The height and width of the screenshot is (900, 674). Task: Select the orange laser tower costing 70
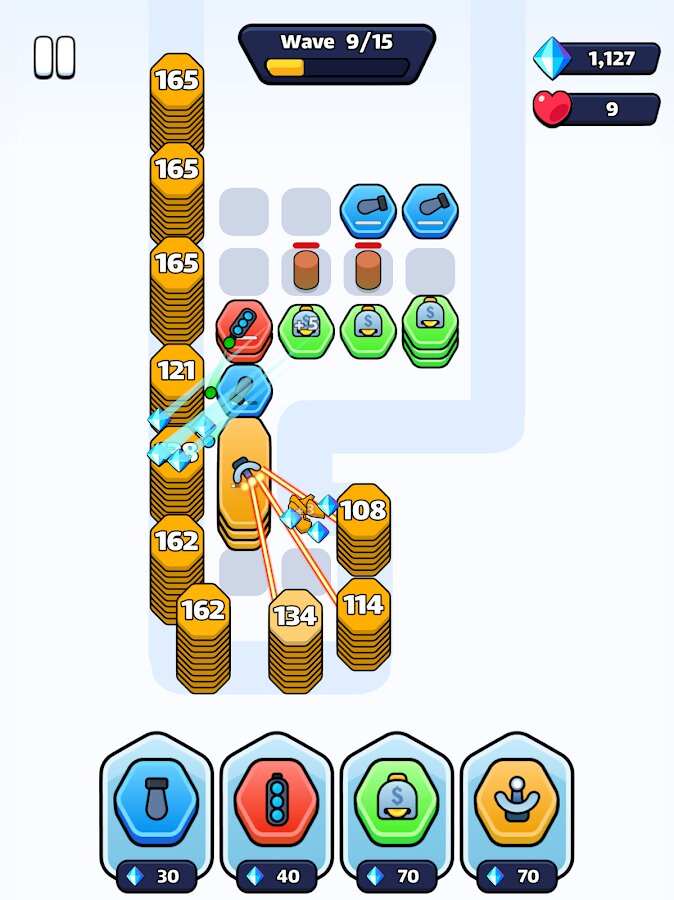click(x=517, y=803)
